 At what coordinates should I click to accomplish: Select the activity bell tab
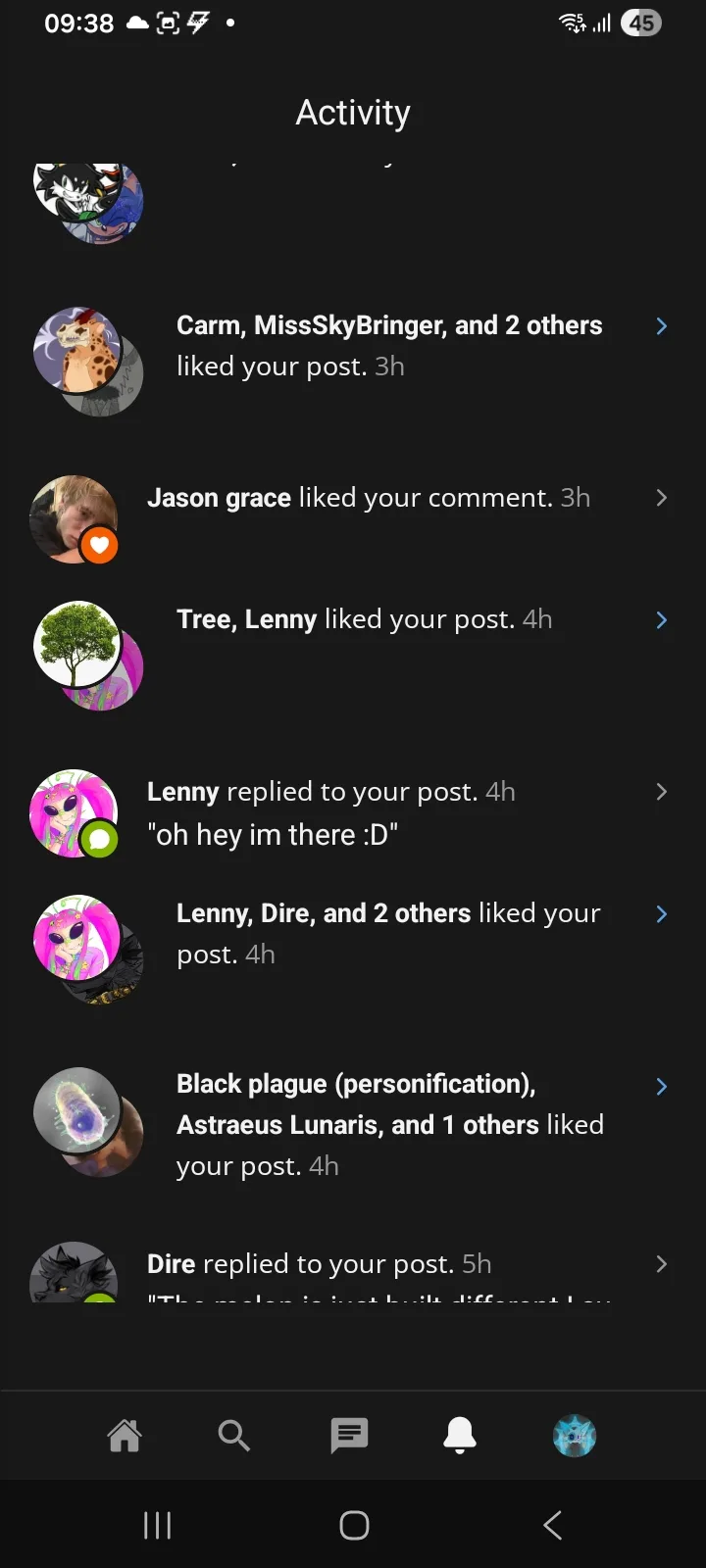tap(460, 1436)
